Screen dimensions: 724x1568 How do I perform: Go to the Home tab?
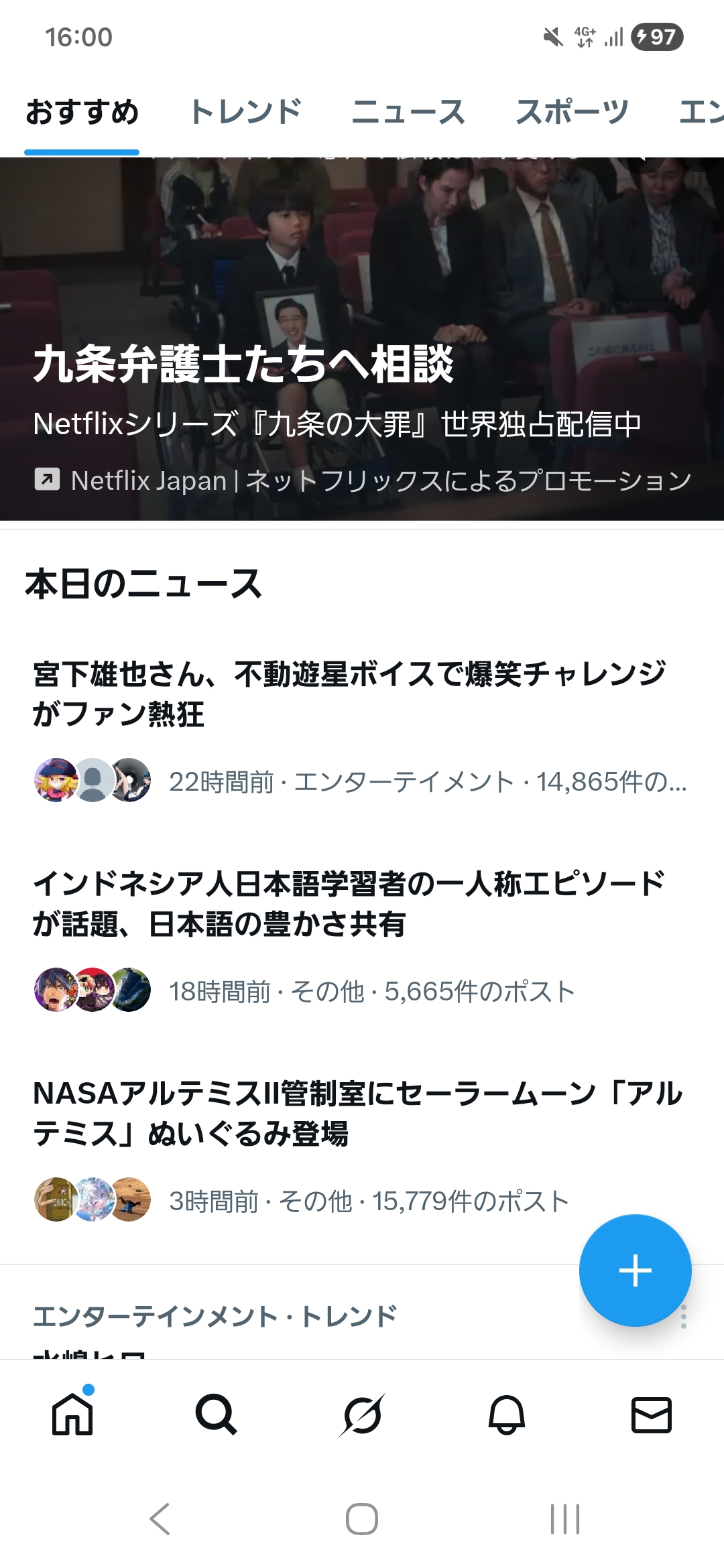click(72, 1414)
